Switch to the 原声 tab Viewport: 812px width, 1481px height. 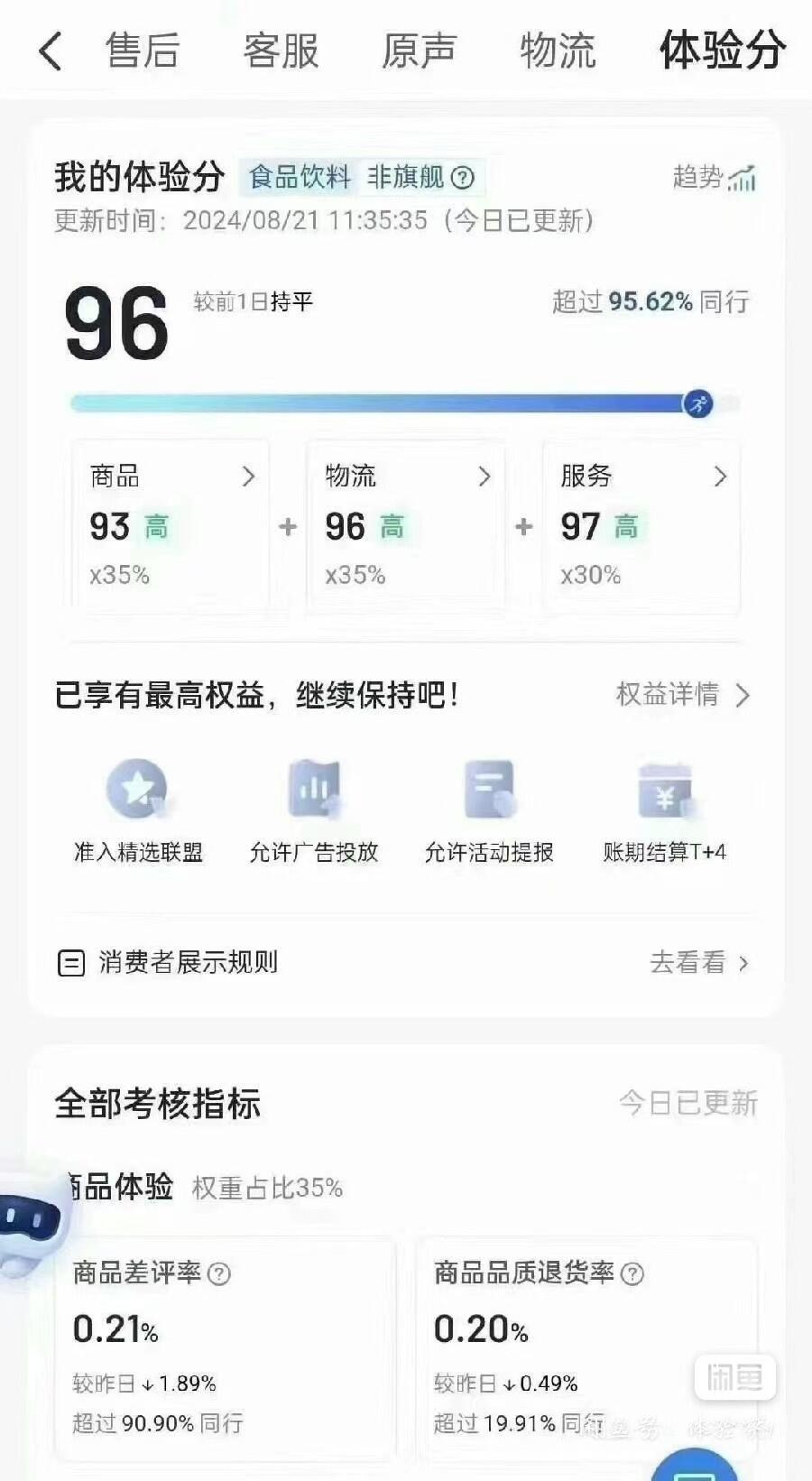(419, 51)
